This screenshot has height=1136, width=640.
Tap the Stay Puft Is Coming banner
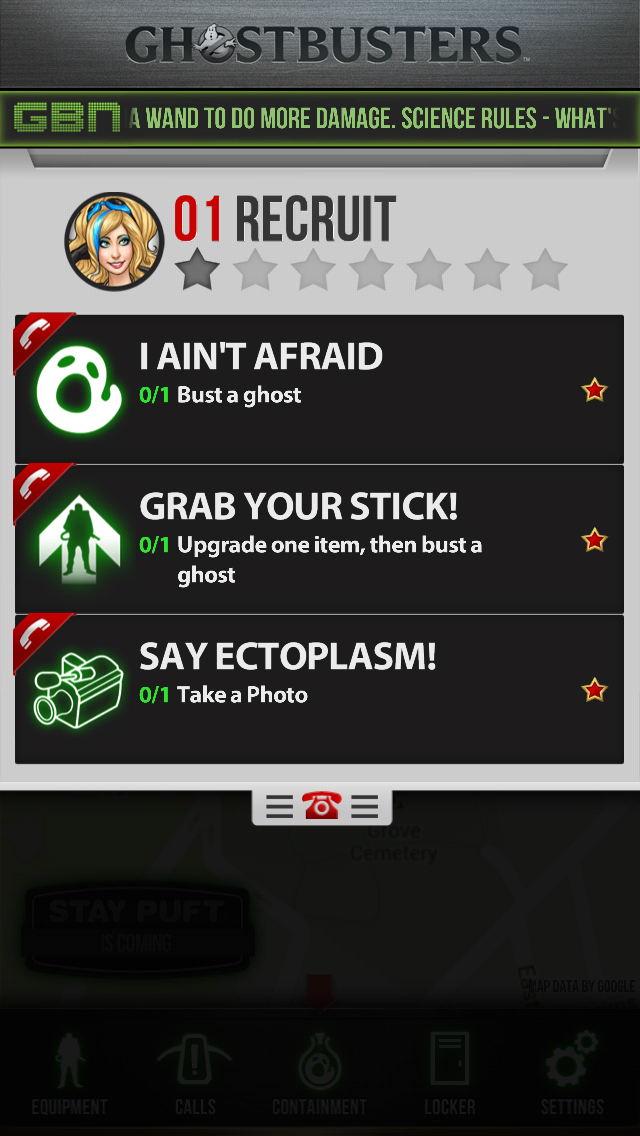point(136,927)
